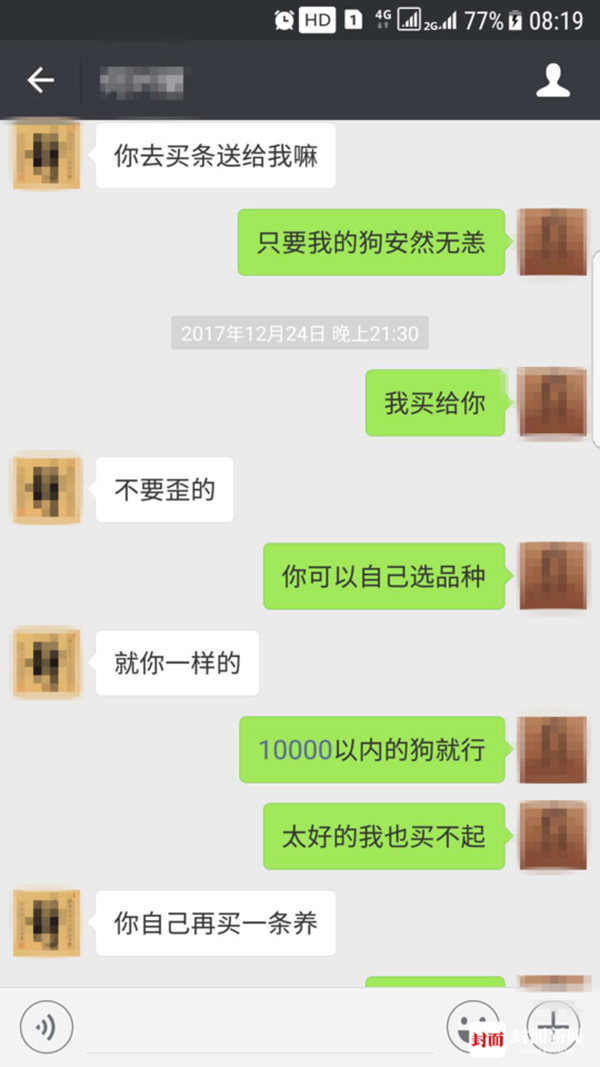The image size is (600, 1067).
Task: Go back to the chat list
Action: [x=40, y=81]
